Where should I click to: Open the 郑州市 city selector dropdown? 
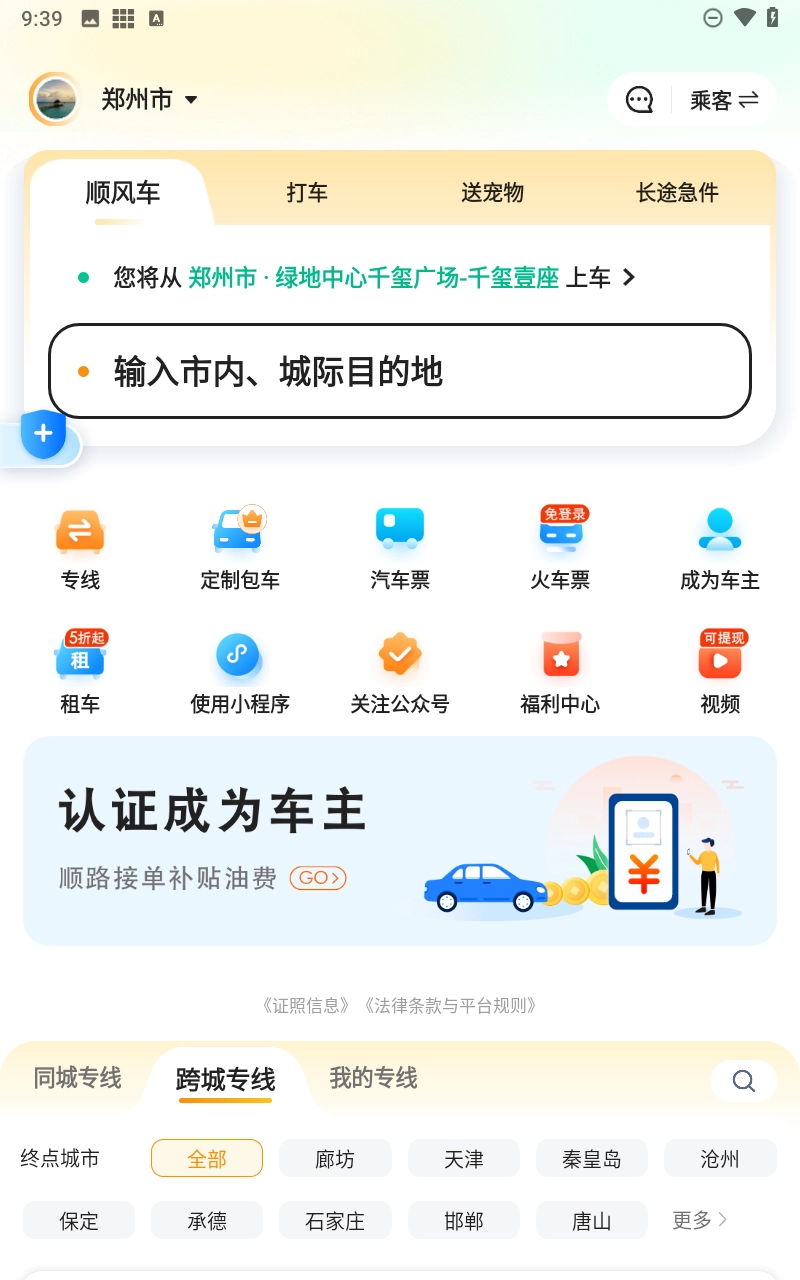pos(150,100)
